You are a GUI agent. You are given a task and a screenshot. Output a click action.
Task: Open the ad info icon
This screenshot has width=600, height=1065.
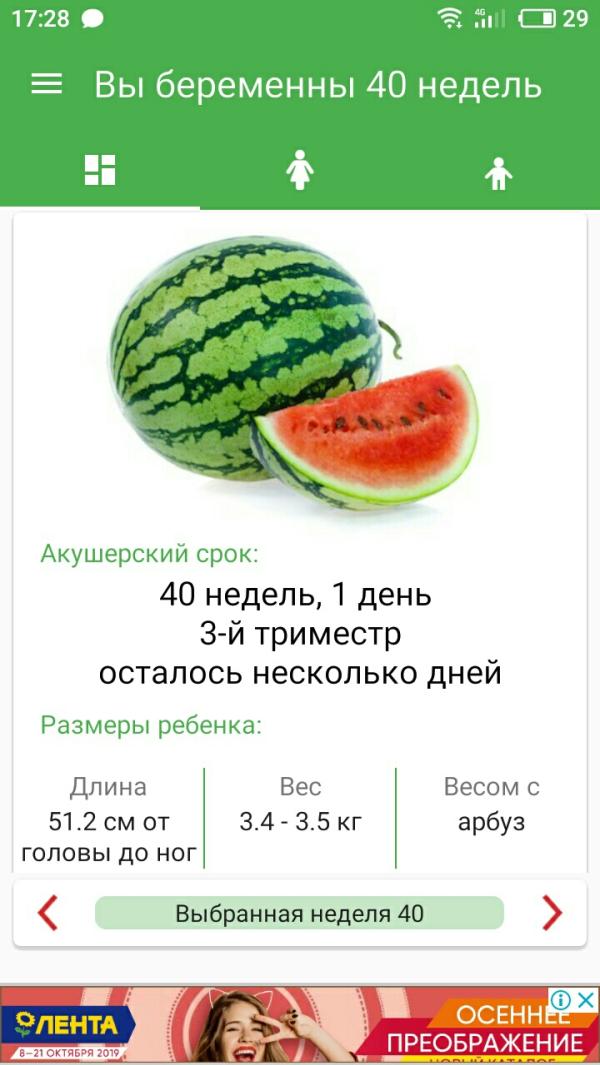click(561, 999)
